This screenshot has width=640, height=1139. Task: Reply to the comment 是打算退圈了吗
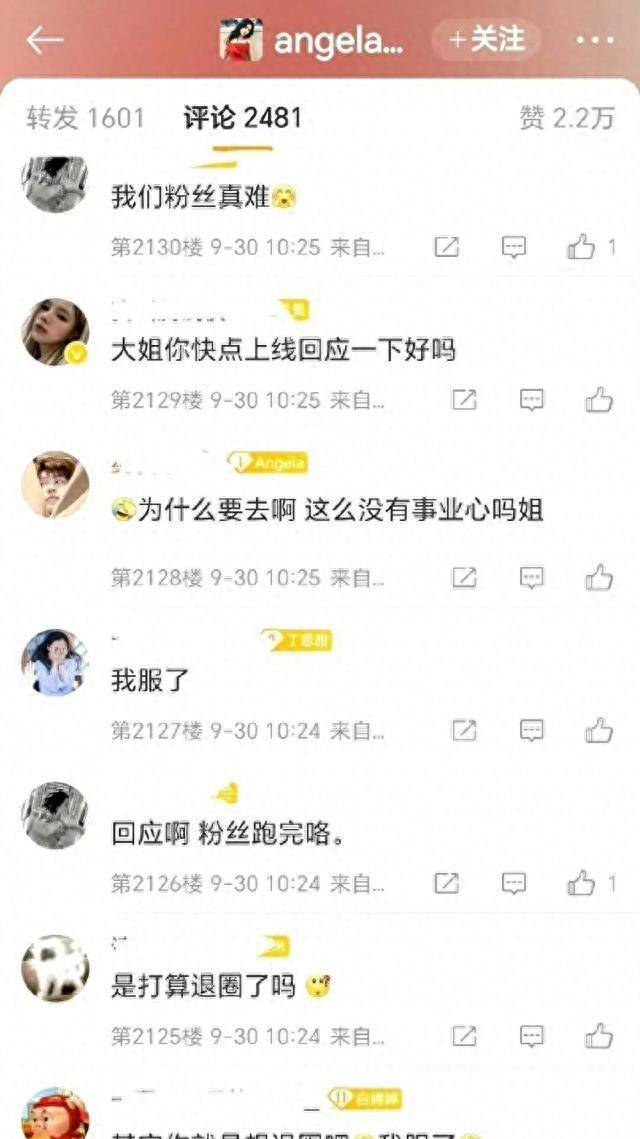(x=532, y=1036)
